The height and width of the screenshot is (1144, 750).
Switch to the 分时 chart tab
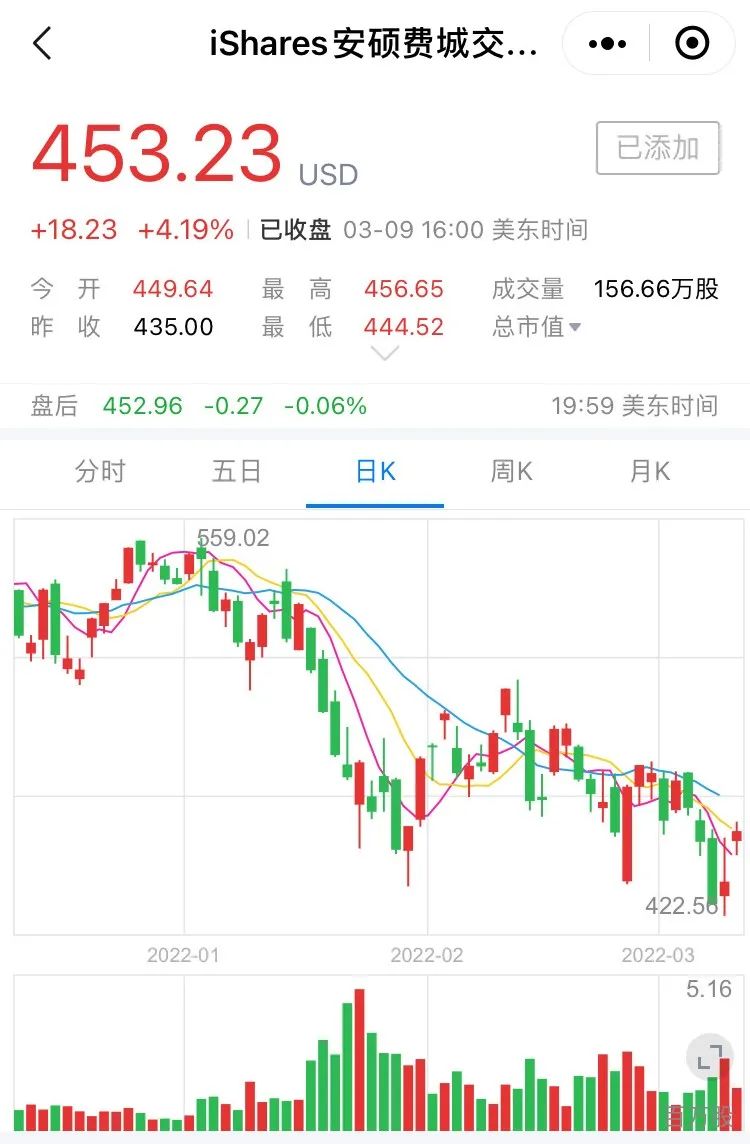click(100, 471)
